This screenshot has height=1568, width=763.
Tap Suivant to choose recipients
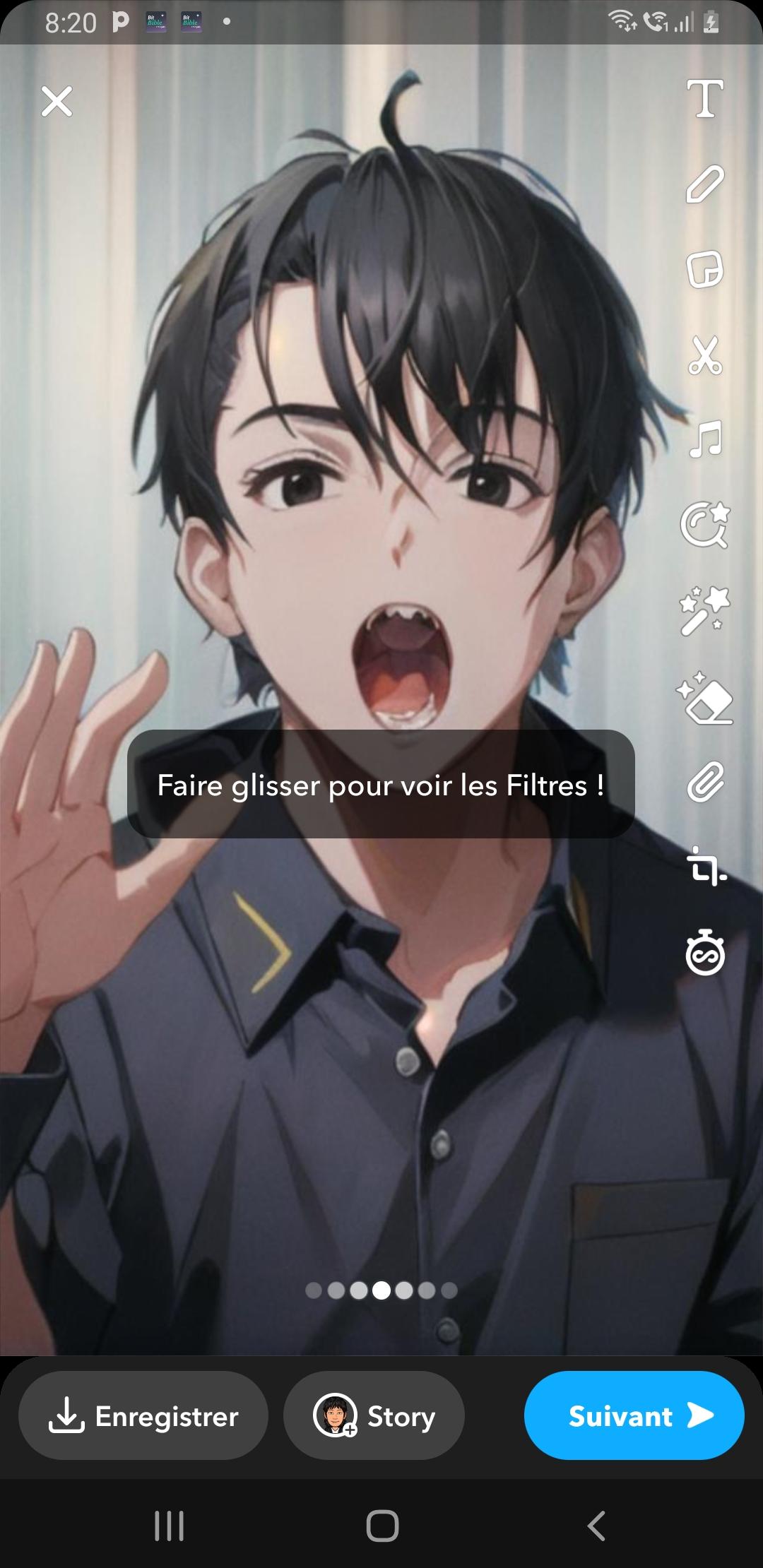(634, 1416)
